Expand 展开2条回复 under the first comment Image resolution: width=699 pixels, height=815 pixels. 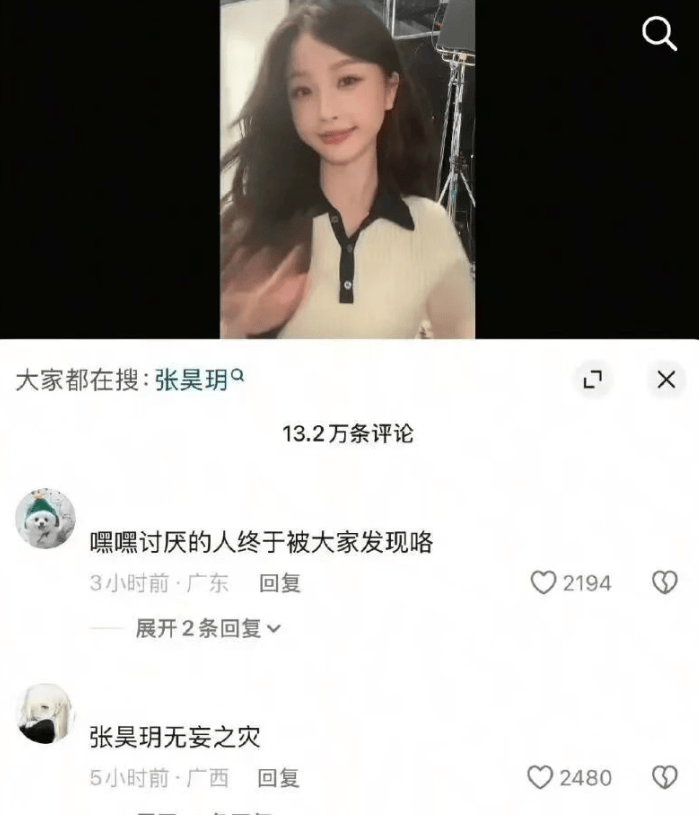coord(208,628)
